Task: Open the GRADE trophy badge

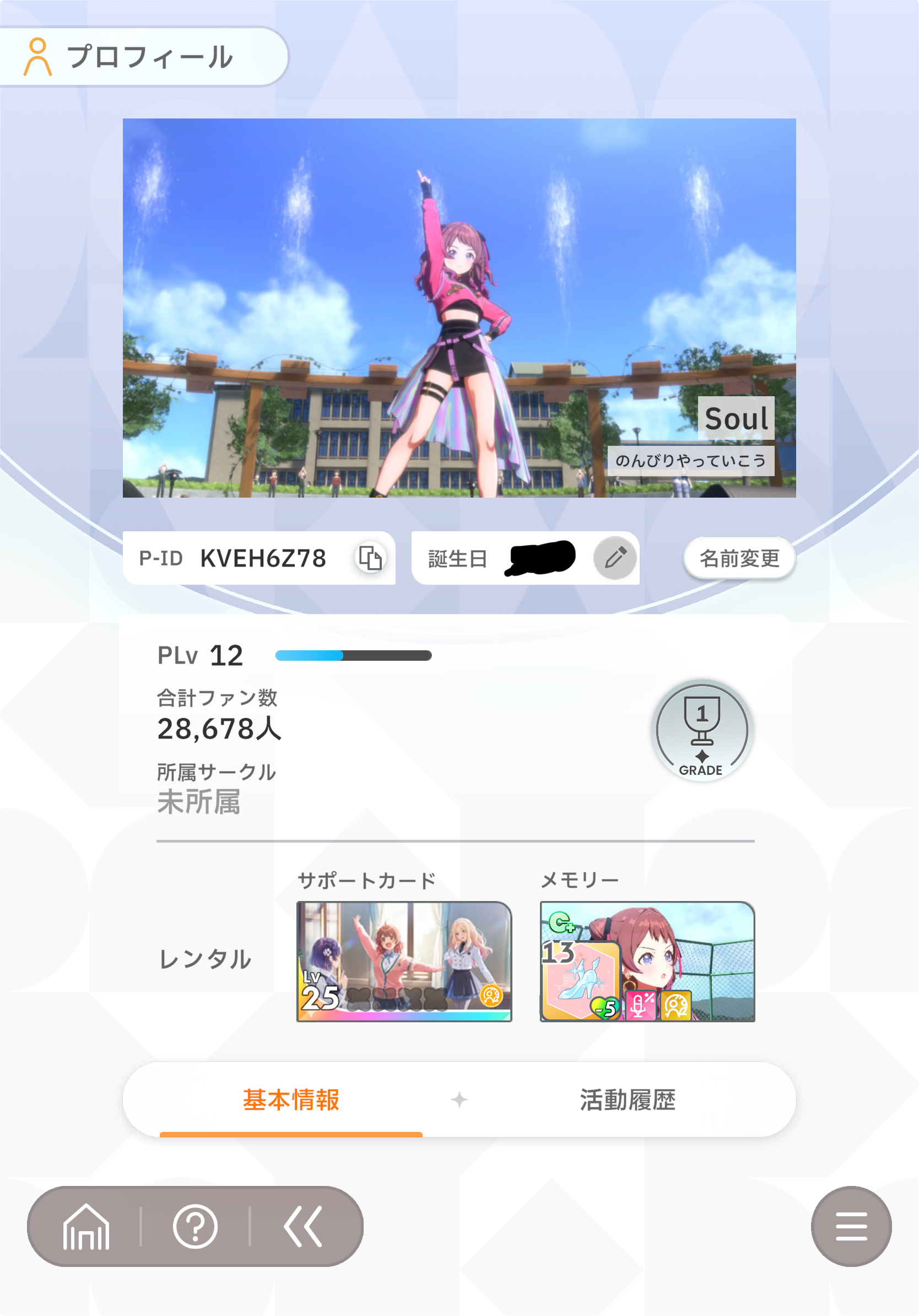Action: 702,730
